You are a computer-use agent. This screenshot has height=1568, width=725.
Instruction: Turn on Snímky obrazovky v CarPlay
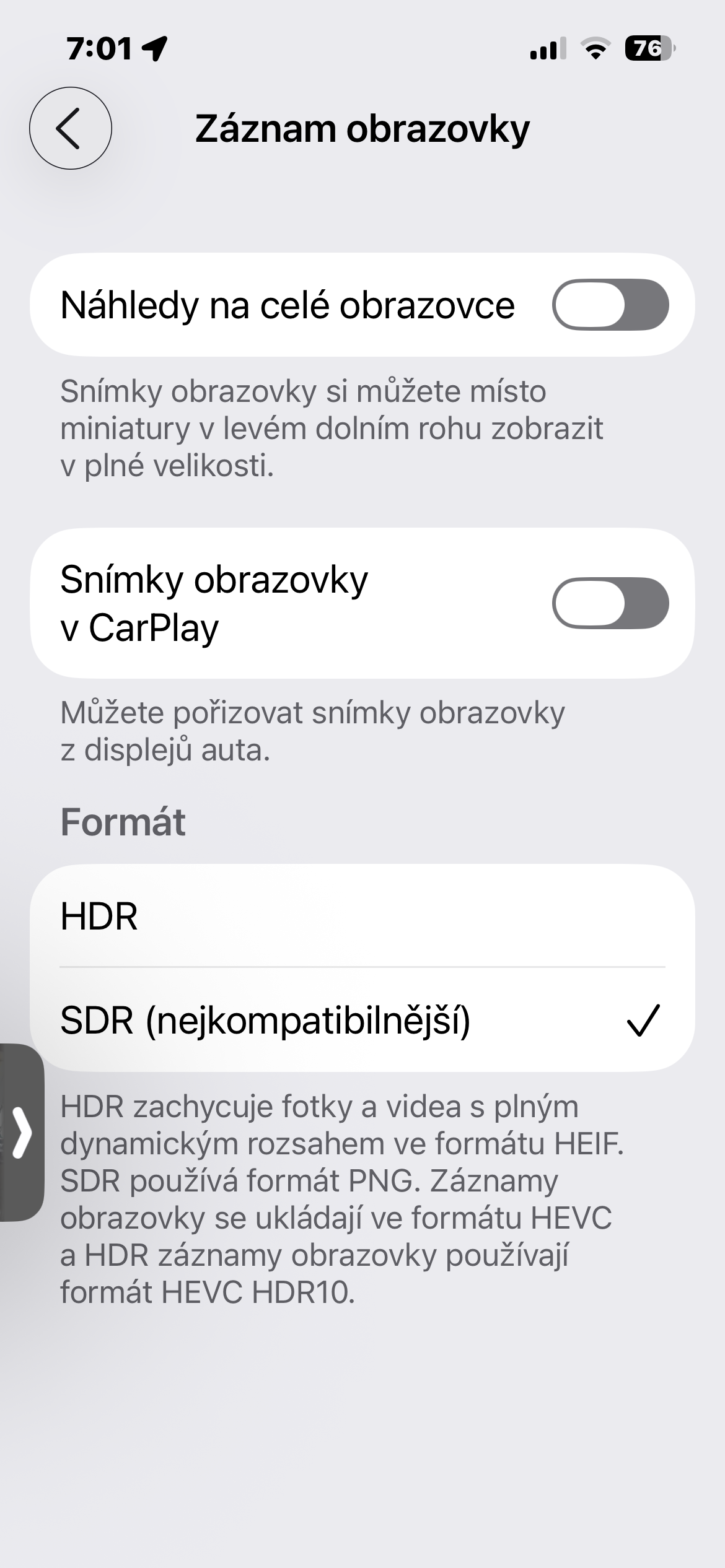pyautogui.click(x=610, y=603)
